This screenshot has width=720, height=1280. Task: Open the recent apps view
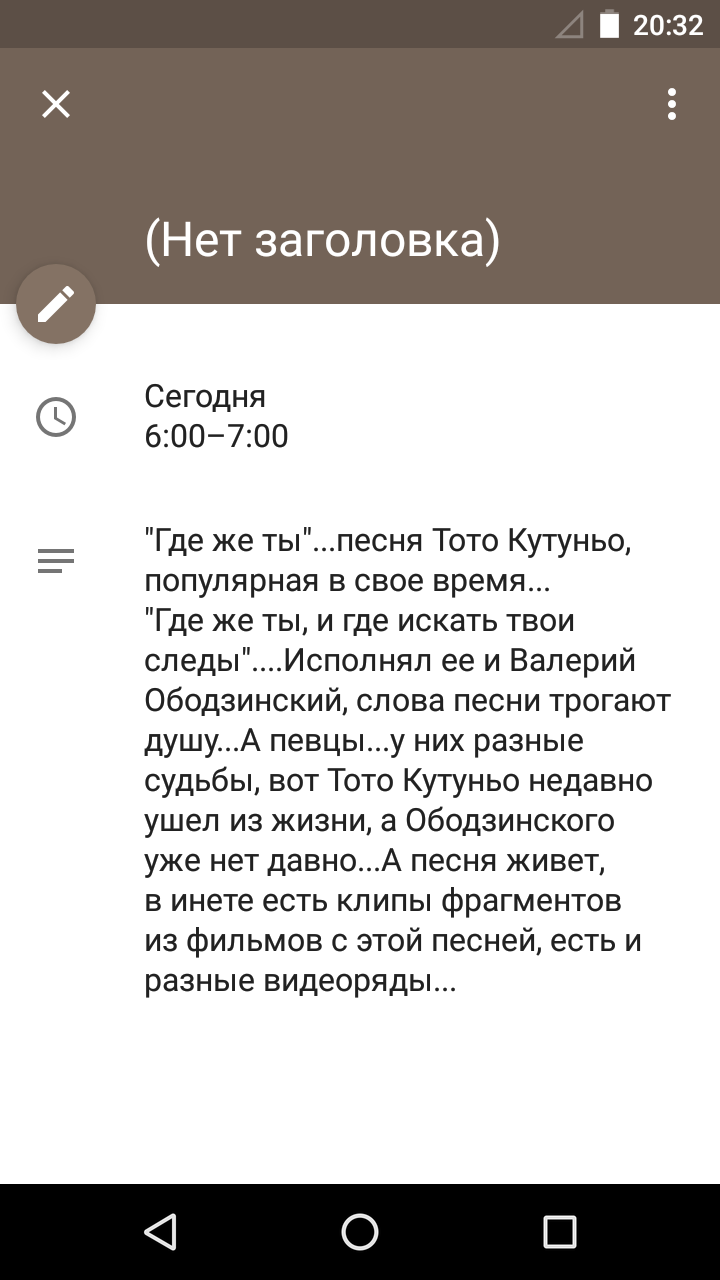click(560, 1232)
